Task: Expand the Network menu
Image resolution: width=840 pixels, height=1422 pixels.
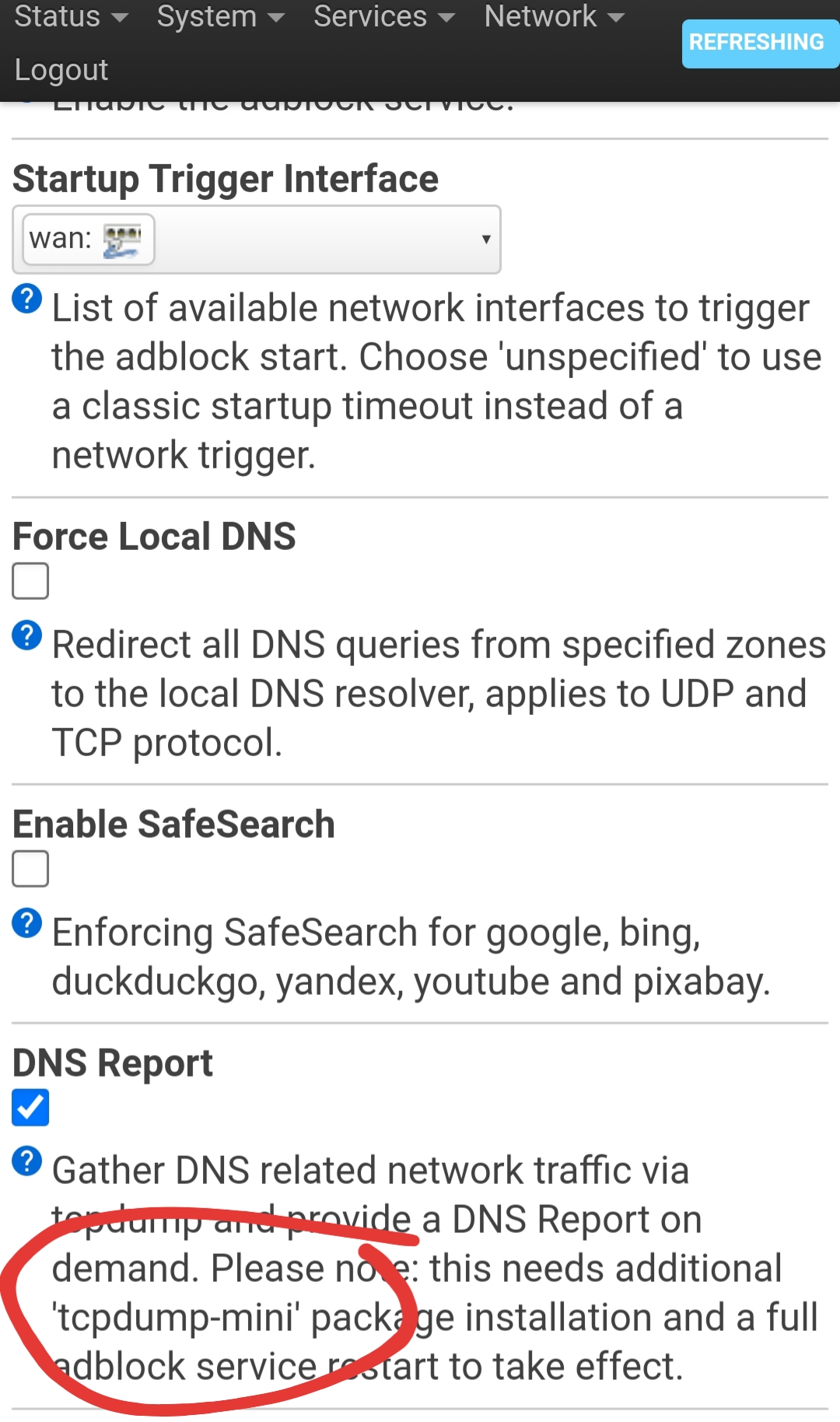Action: pyautogui.click(x=555, y=17)
